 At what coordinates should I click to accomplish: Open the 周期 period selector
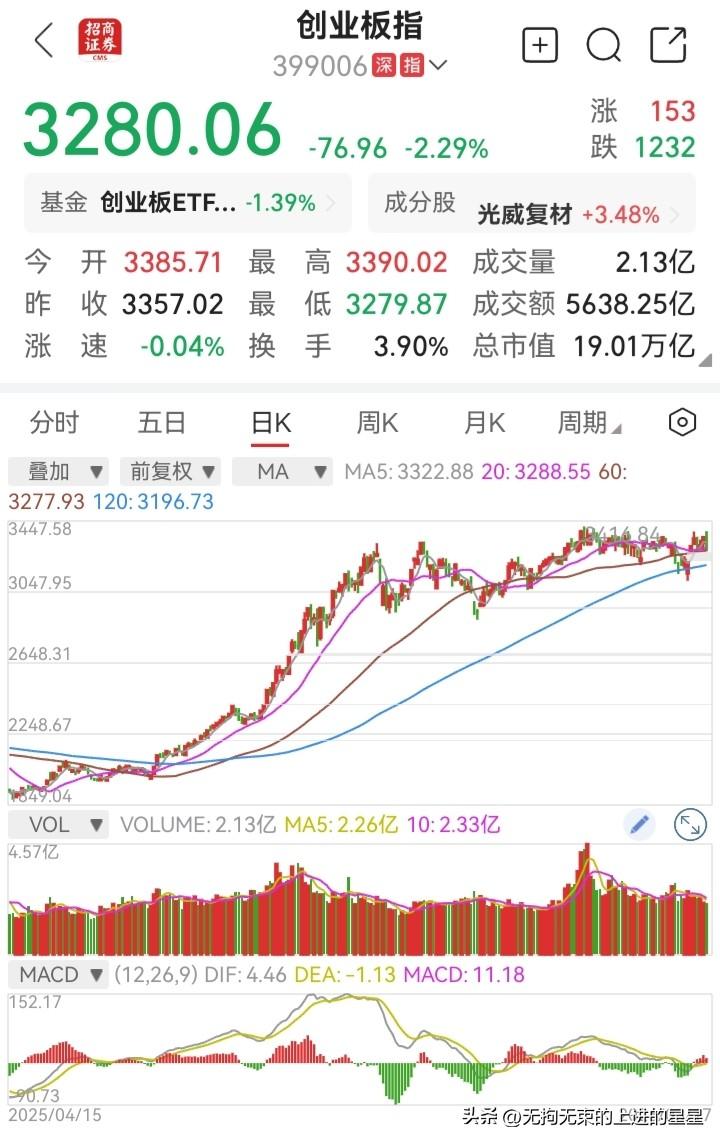[x=589, y=422]
